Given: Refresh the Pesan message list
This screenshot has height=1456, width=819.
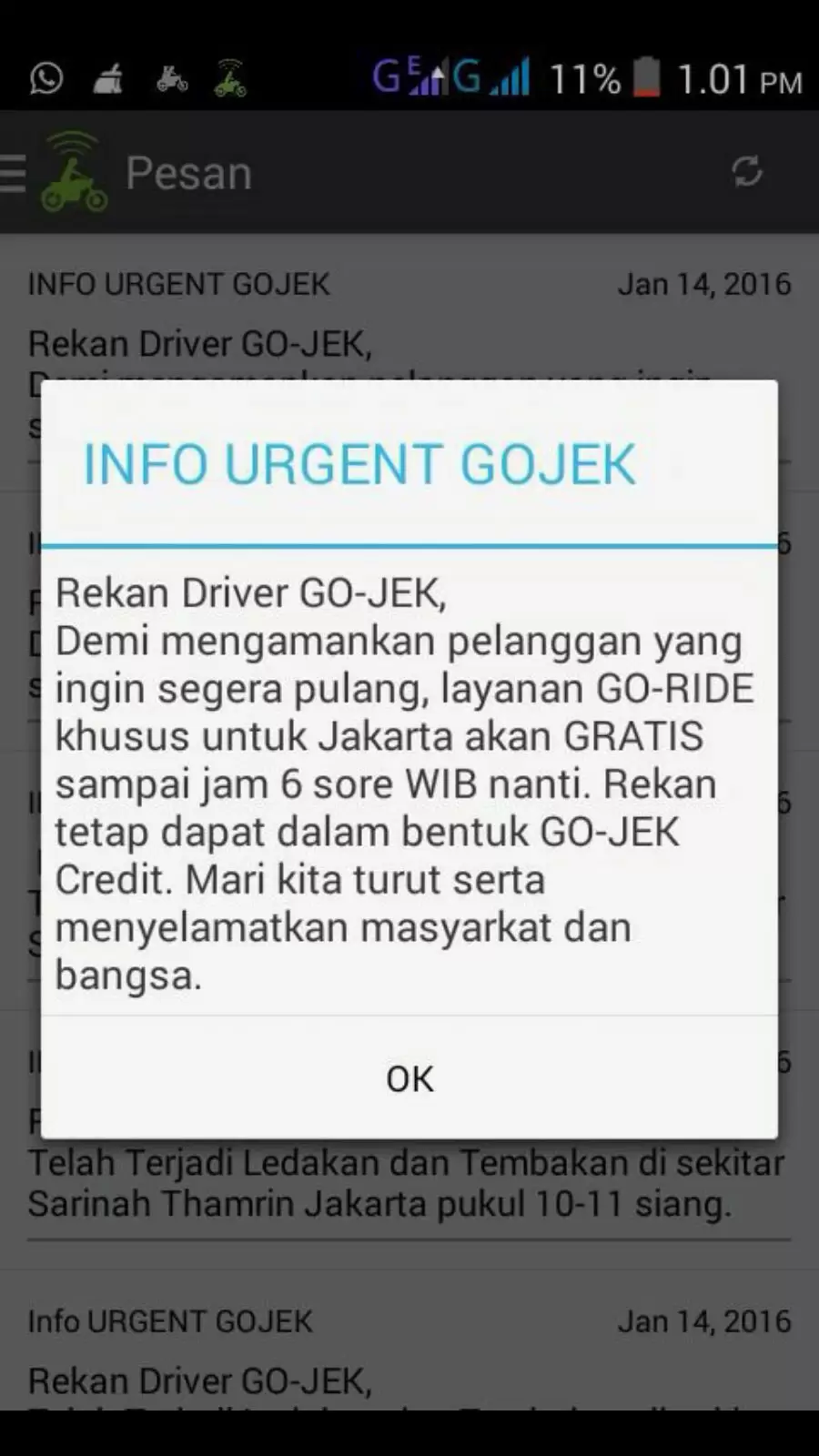Looking at the screenshot, I should click(746, 171).
